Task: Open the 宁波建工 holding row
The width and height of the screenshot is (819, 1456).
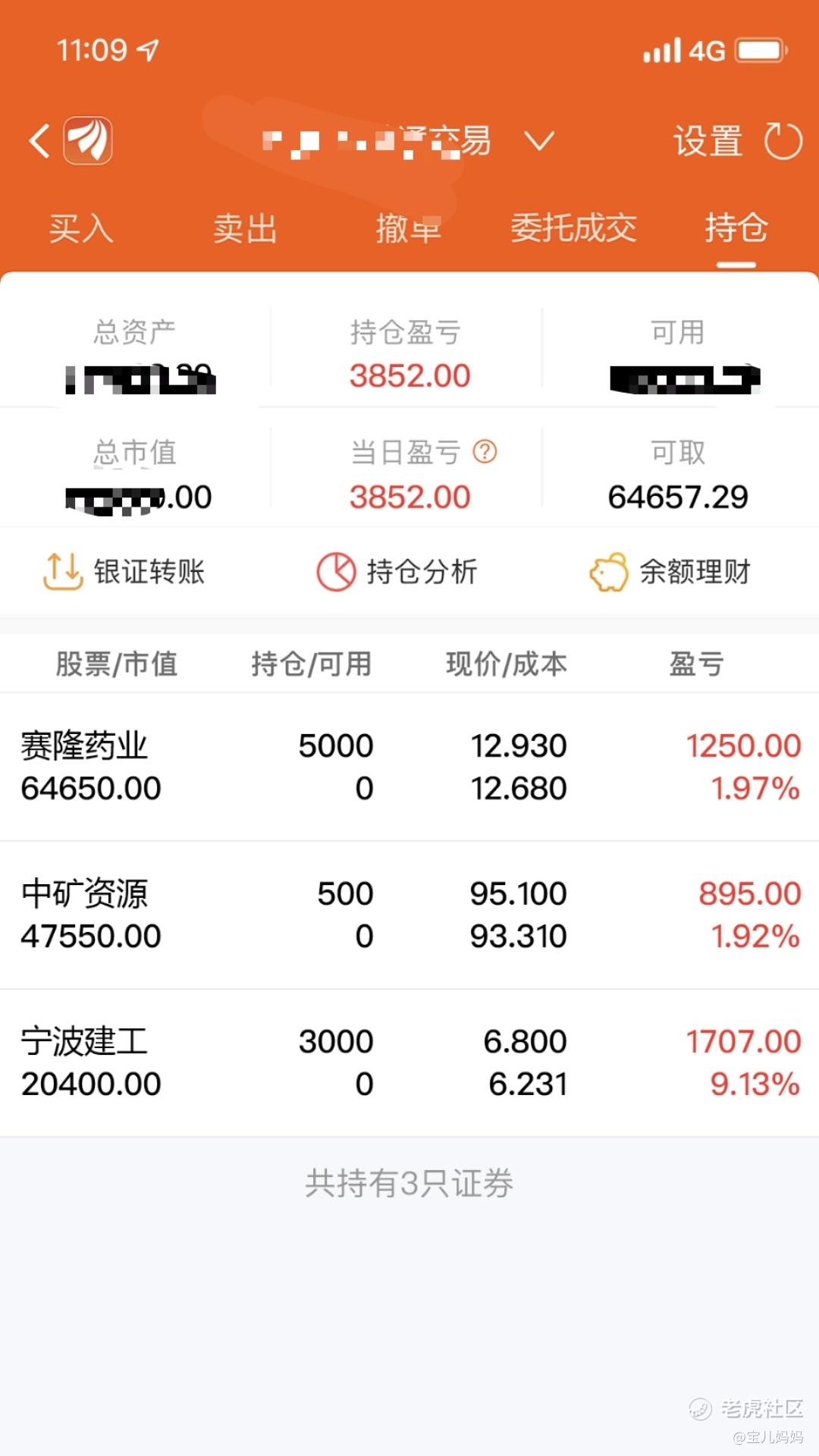Action: pyautogui.click(x=409, y=1062)
